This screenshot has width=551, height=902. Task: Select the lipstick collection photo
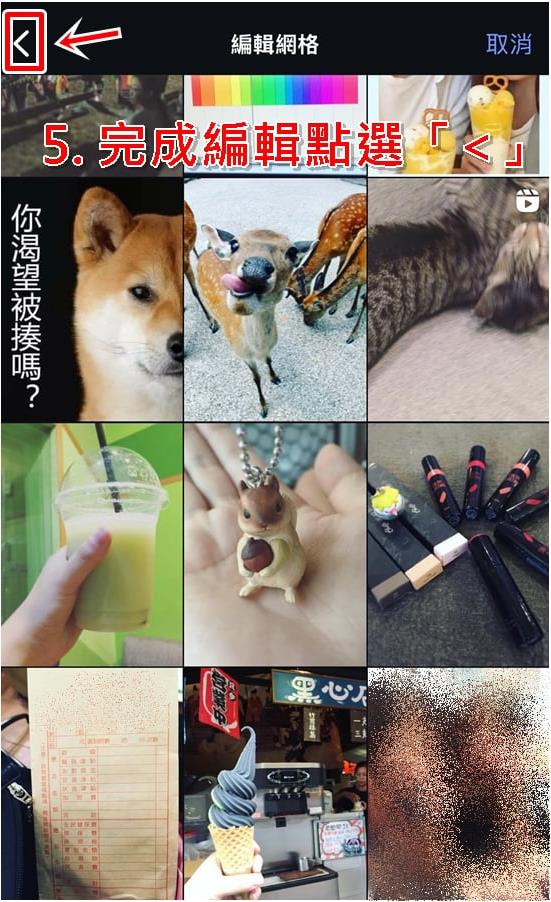tap(458, 544)
